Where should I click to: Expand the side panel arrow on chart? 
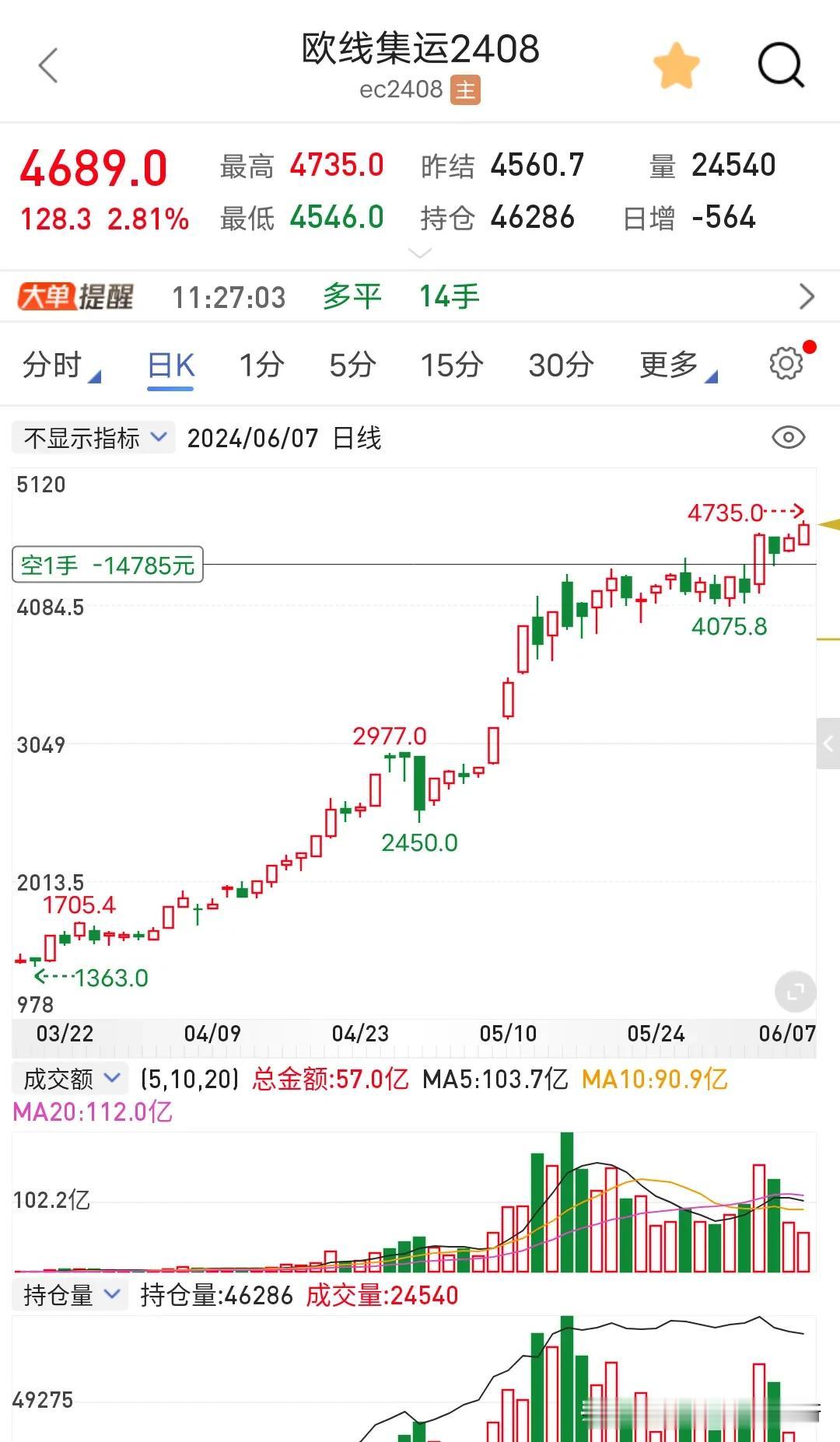point(828,744)
